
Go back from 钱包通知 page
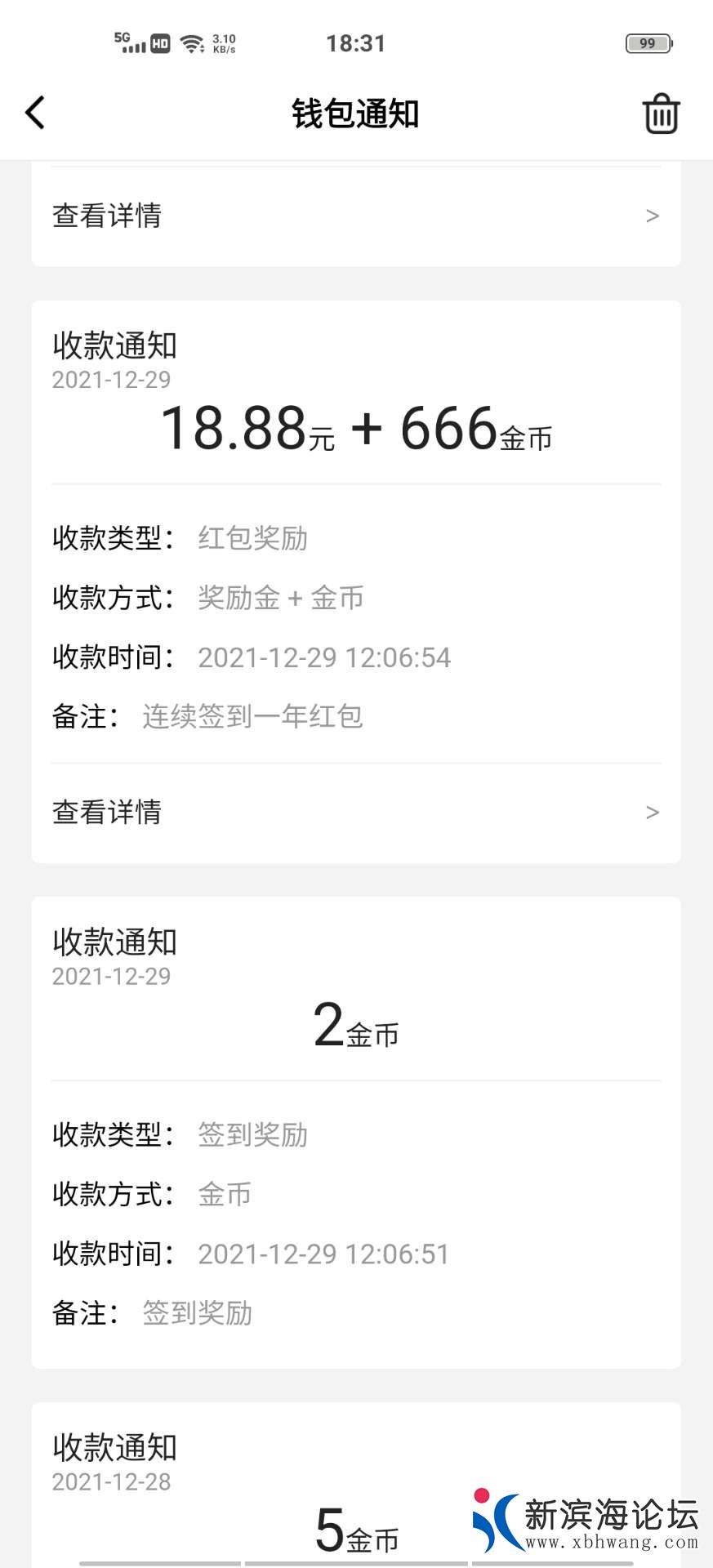[x=35, y=113]
